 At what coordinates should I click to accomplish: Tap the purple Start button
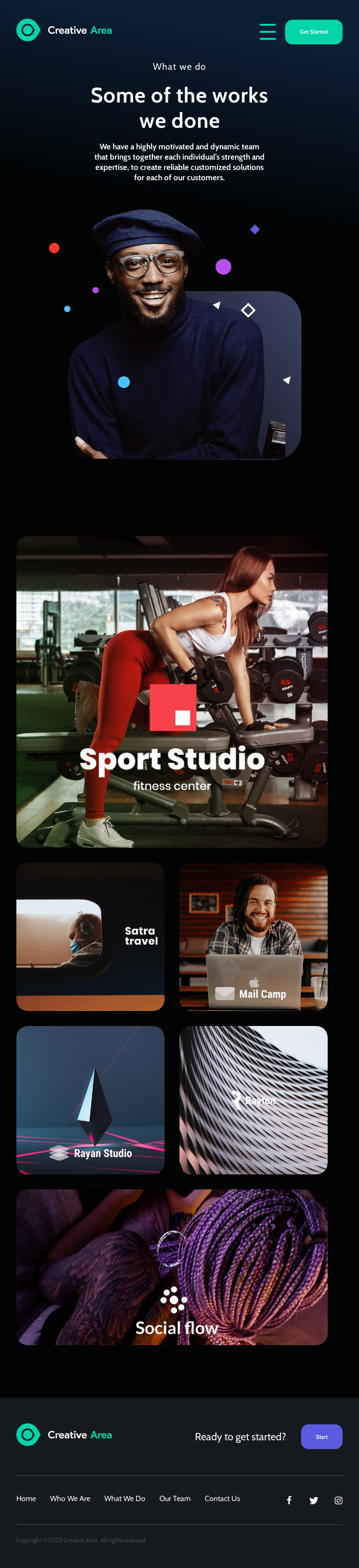(x=321, y=1436)
